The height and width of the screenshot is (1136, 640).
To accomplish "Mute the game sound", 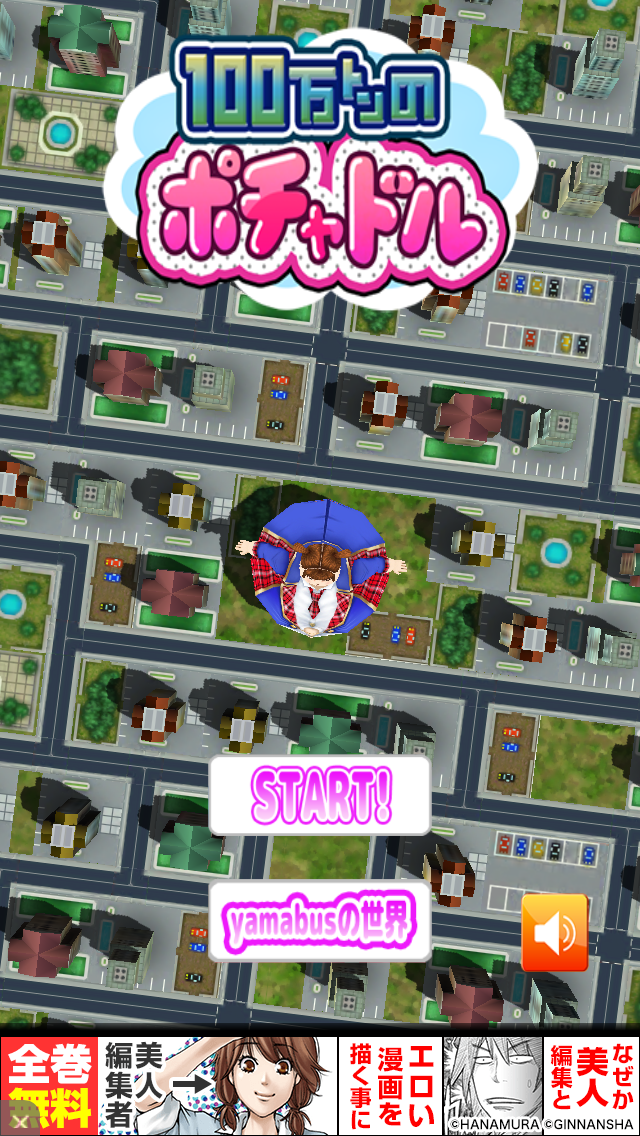I will coord(555,933).
